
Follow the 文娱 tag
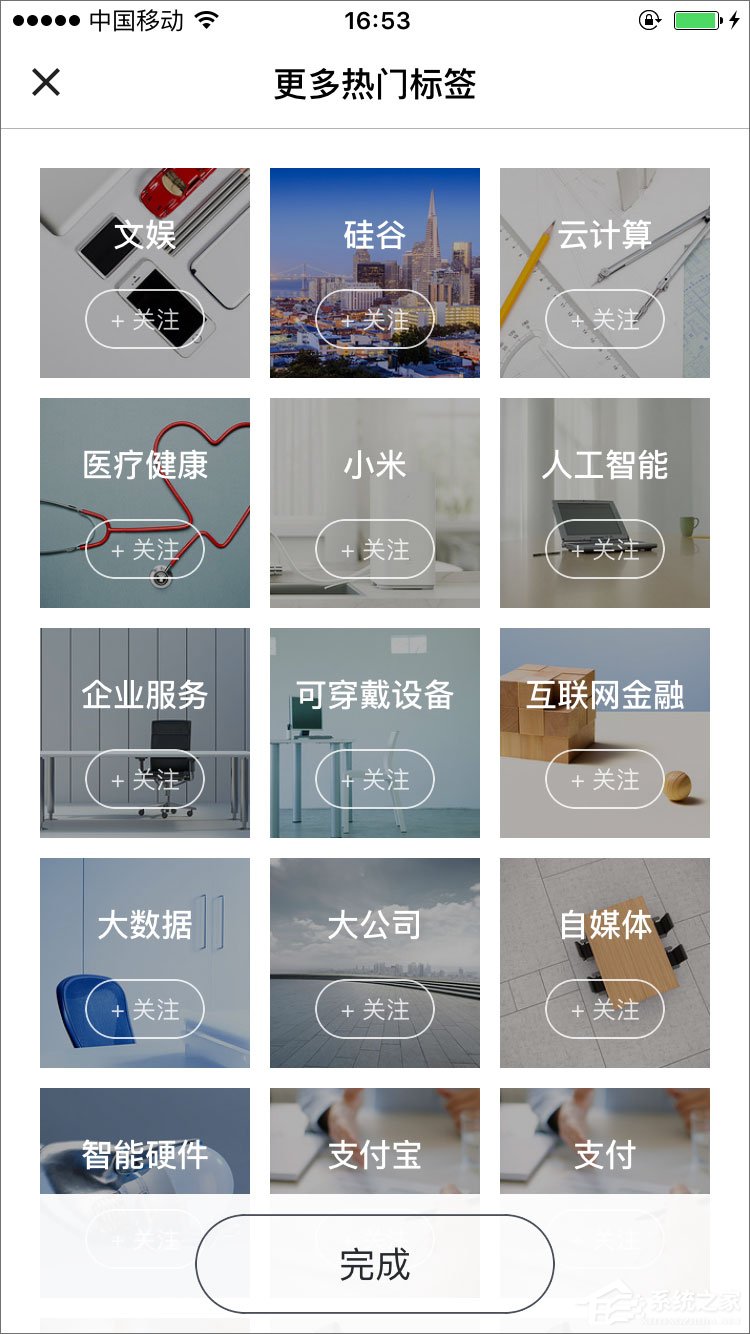[x=145, y=320]
